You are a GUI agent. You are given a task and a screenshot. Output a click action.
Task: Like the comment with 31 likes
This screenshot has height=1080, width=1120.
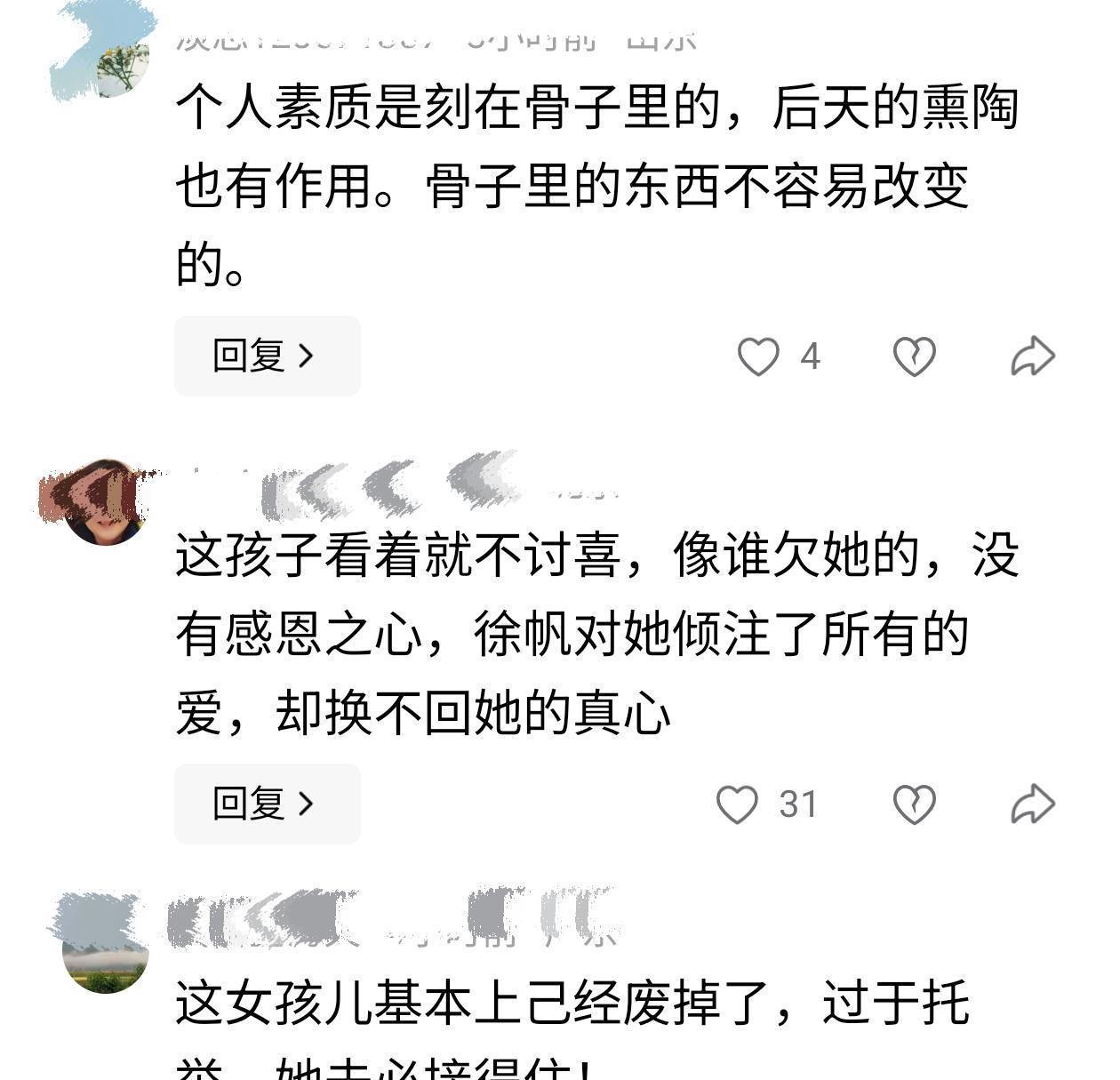737,804
